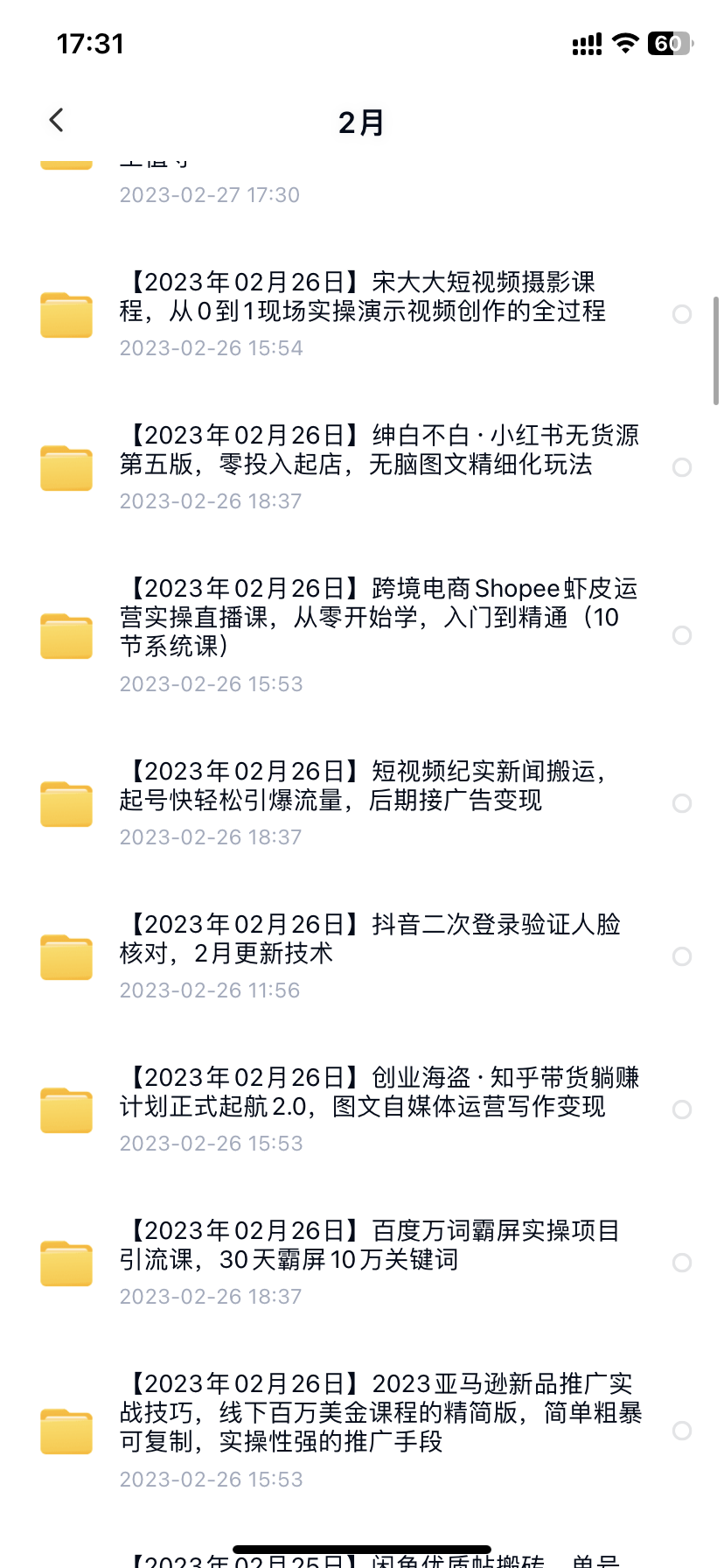This screenshot has width=724, height=1568.
Task: Open the folder icon beside 绅白不白小红书无货源
Action: [66, 468]
